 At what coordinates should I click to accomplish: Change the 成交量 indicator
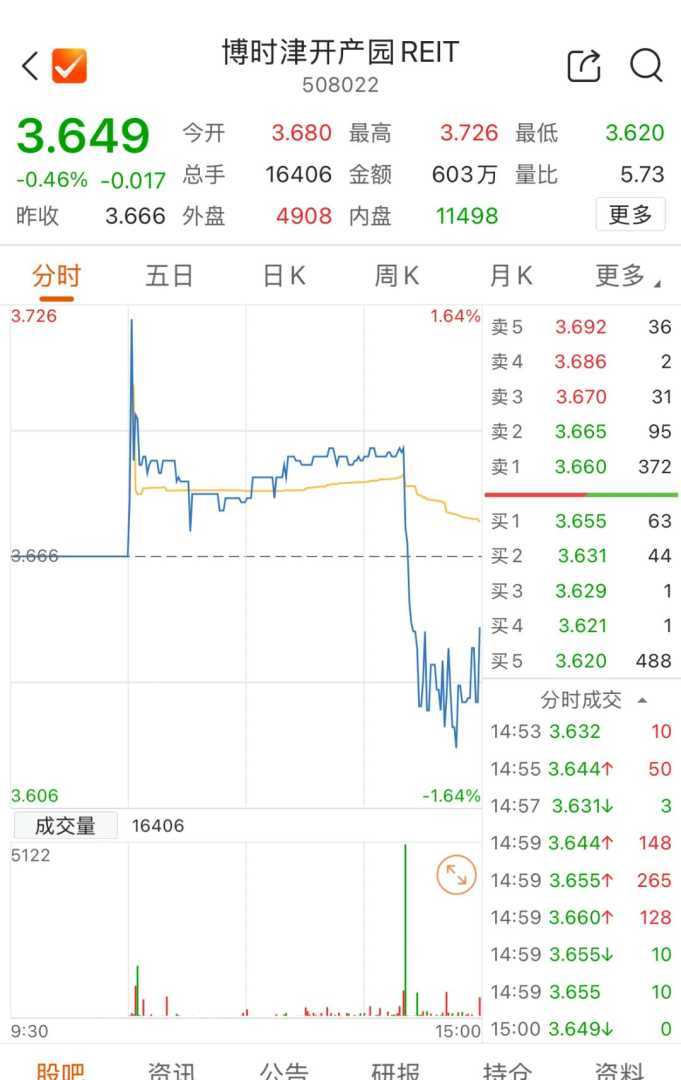[65, 826]
